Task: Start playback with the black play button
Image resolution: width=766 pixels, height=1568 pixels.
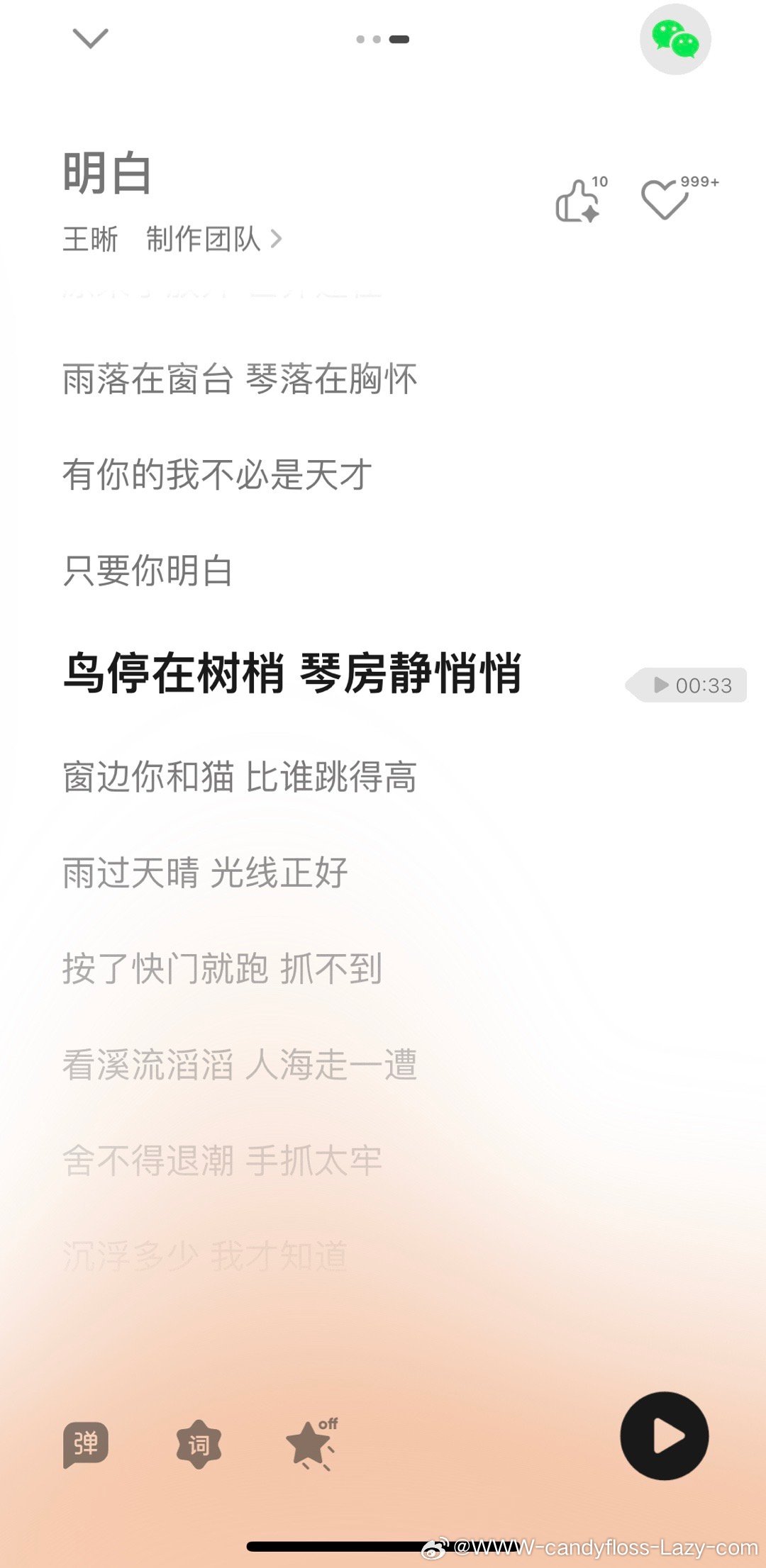Action: [x=665, y=1435]
